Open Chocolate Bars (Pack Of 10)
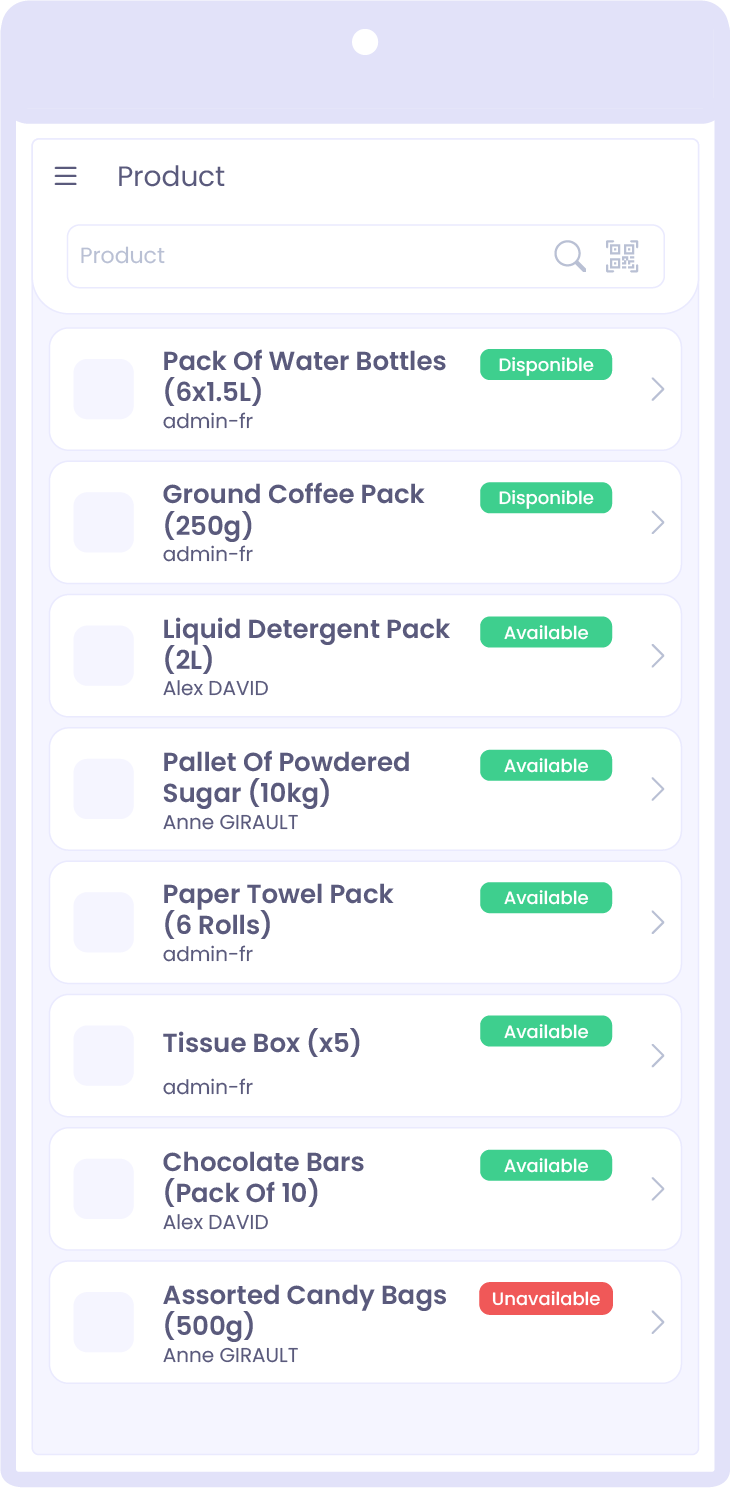The width and height of the screenshot is (730, 1488). [x=365, y=1189]
